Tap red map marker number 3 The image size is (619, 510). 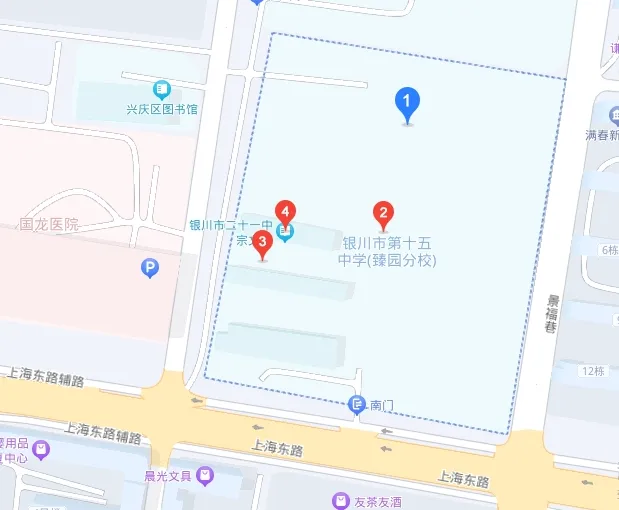(262, 243)
